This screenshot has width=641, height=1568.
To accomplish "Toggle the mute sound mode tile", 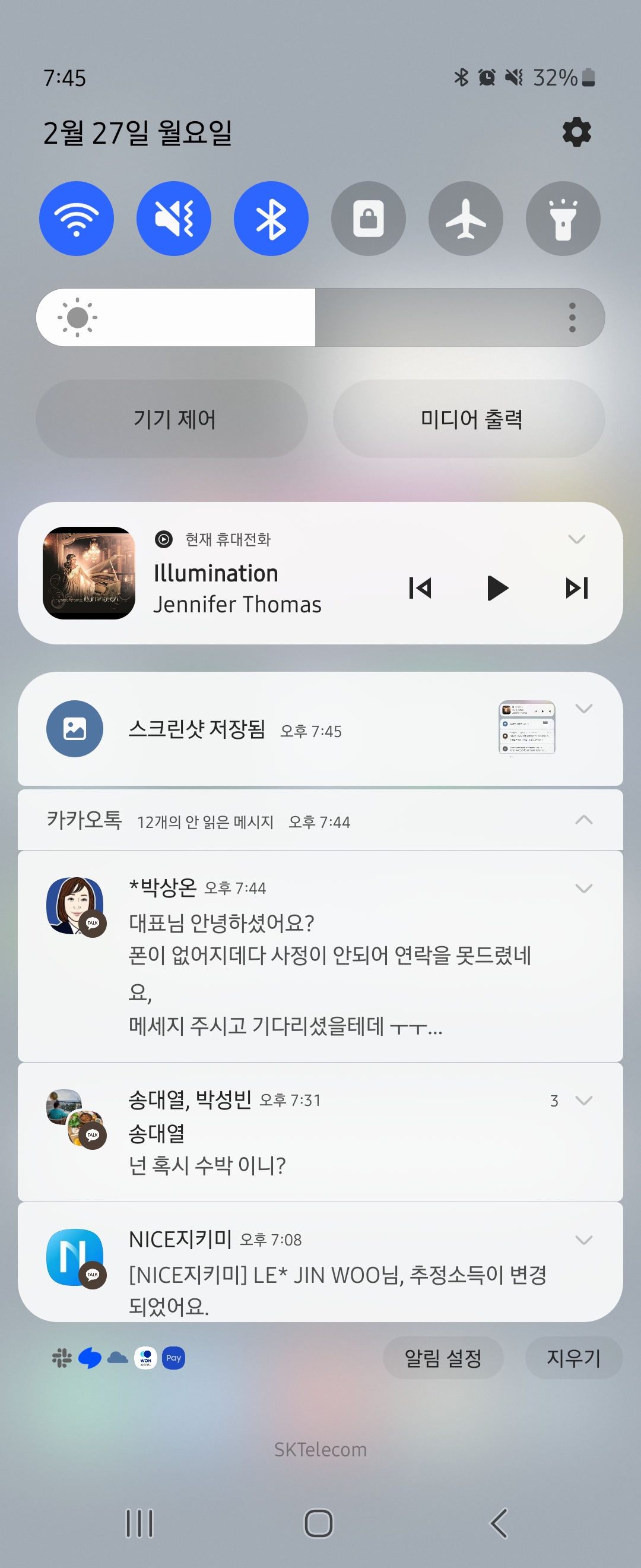I will pyautogui.click(x=173, y=219).
